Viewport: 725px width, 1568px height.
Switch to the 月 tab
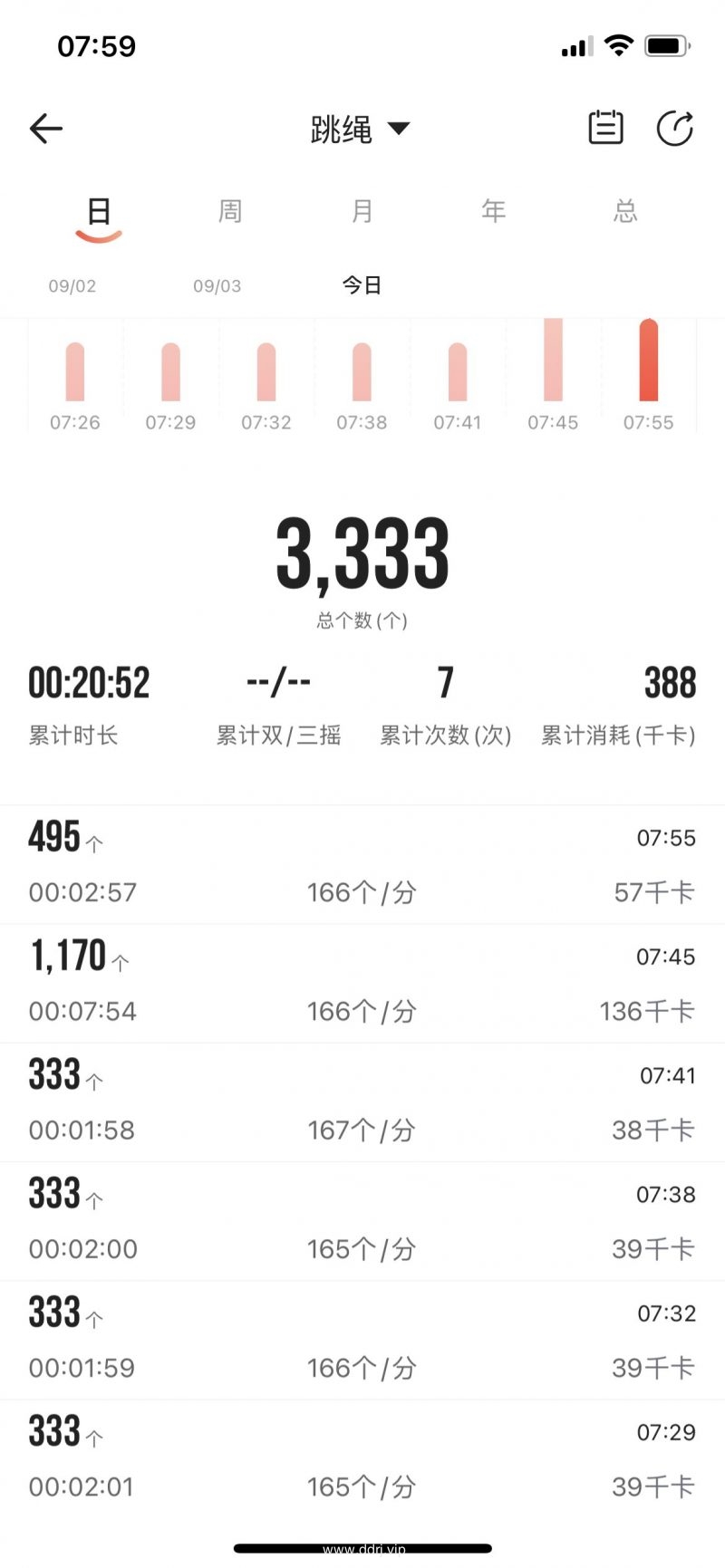pos(362,211)
